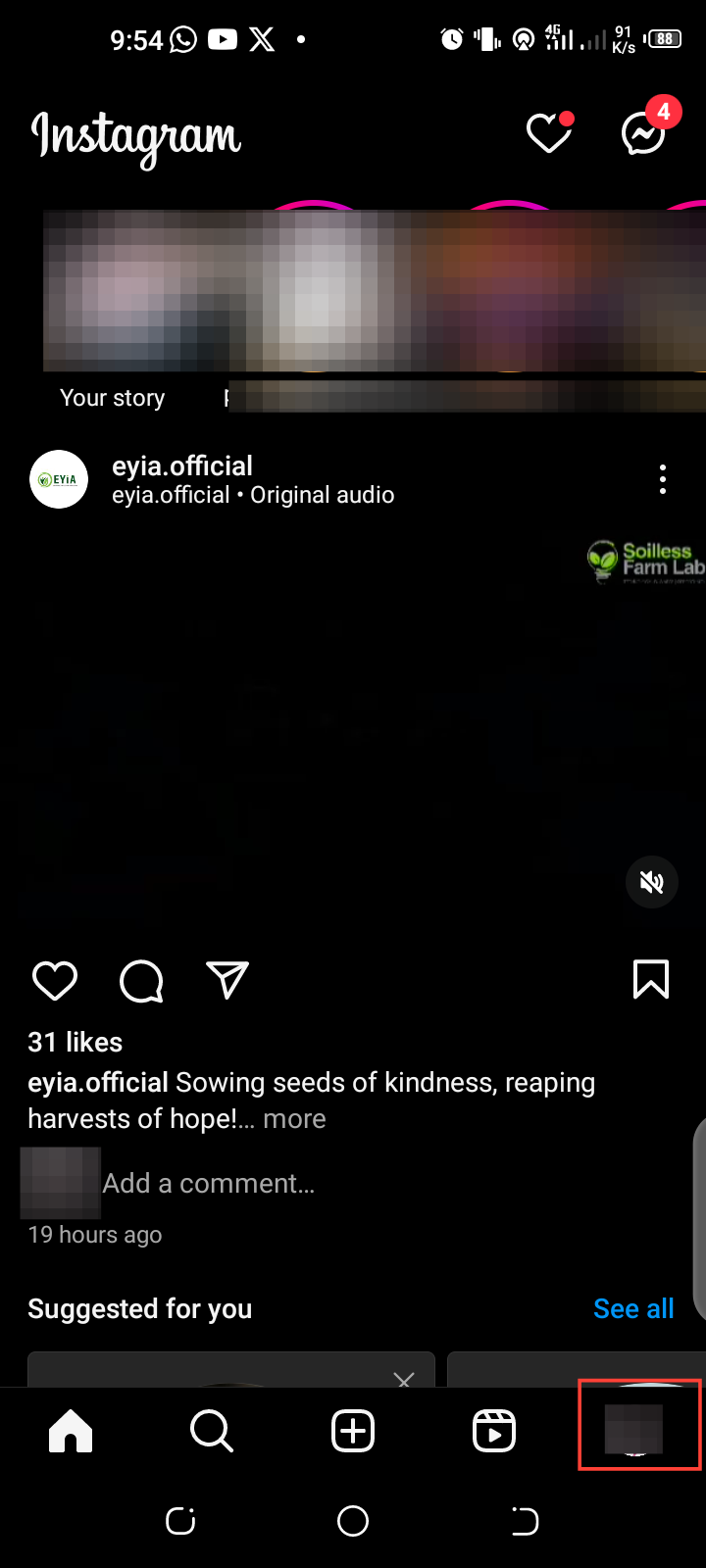This screenshot has width=706, height=1568.
Task: Tap the Add a comment field
Action: (x=209, y=1184)
